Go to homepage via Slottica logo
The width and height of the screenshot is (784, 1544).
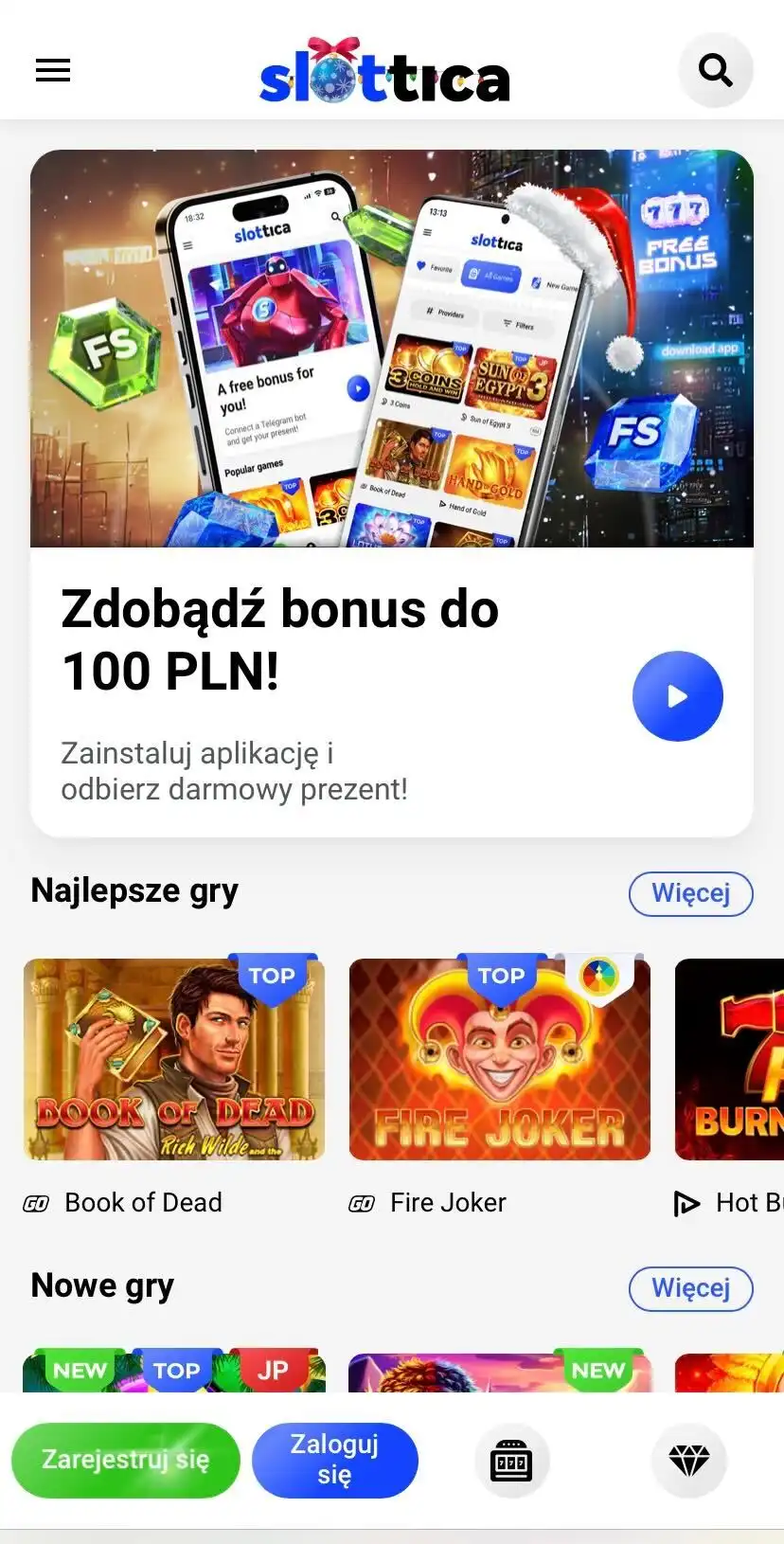tap(384, 72)
